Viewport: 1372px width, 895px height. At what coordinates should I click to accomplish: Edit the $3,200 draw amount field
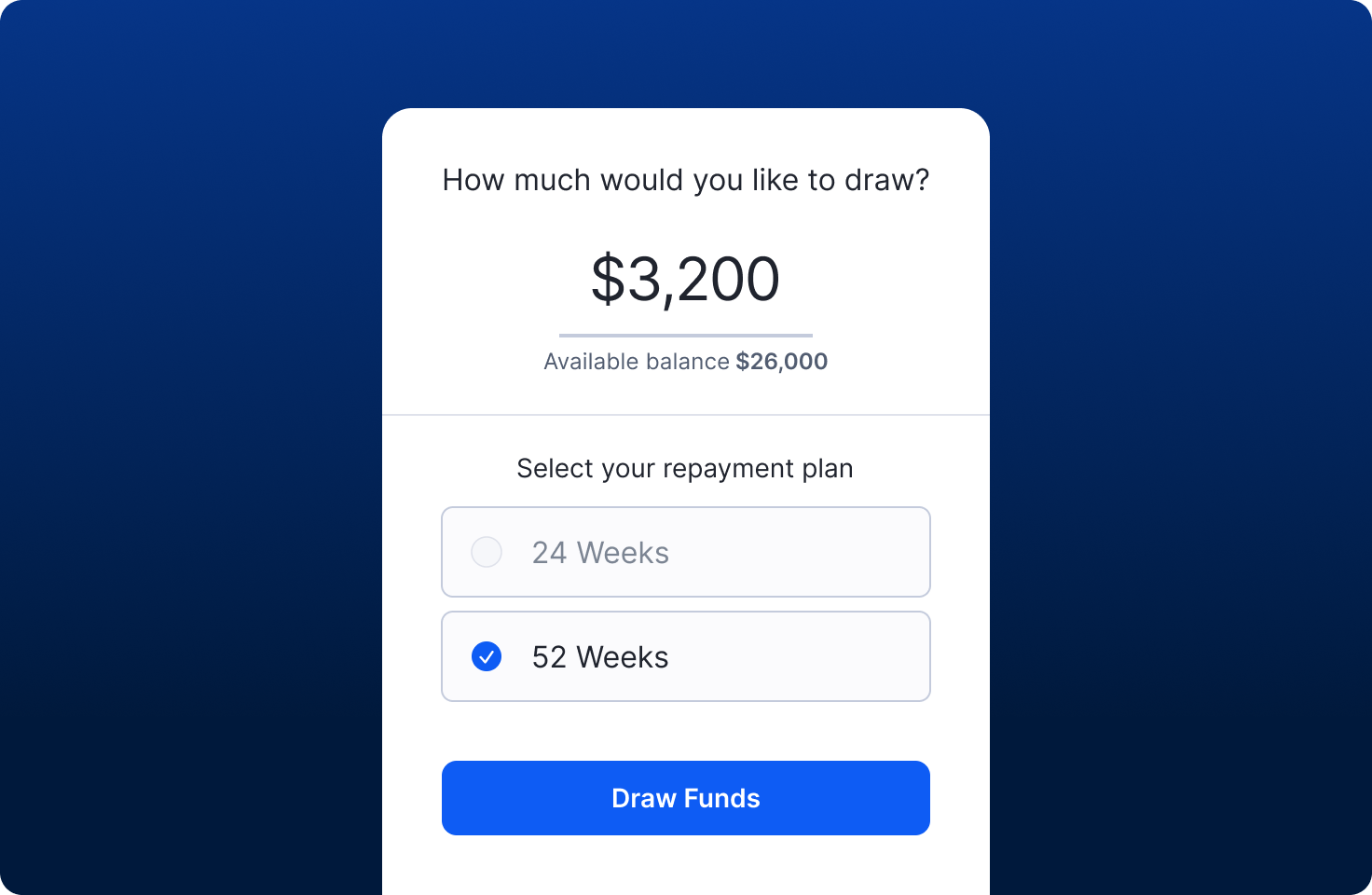click(685, 280)
